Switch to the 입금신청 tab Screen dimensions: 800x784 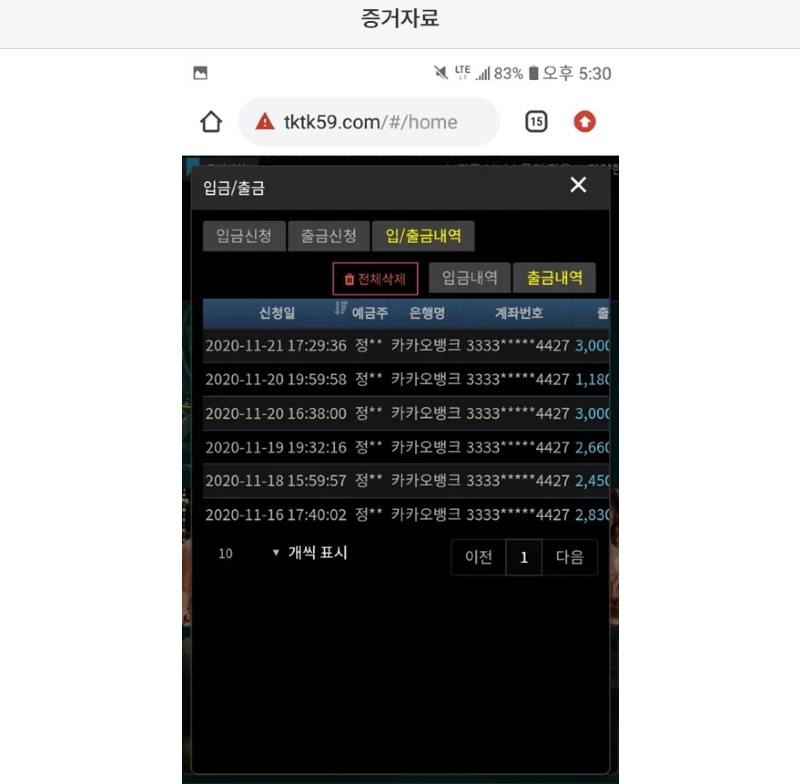244,236
